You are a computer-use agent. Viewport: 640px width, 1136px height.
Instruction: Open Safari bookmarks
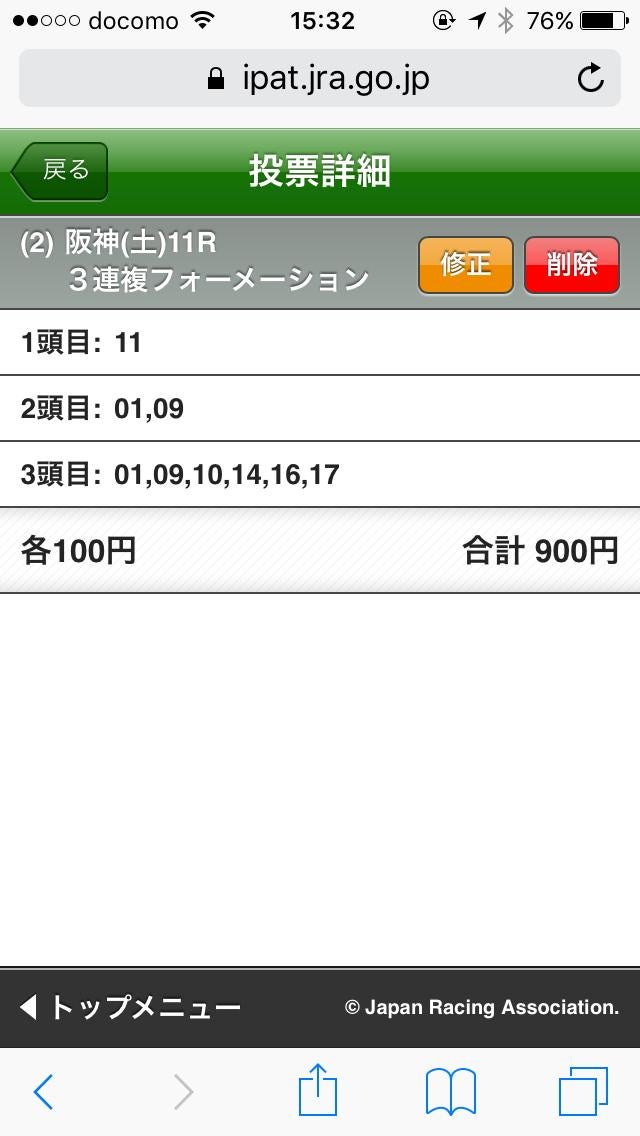tap(451, 1091)
